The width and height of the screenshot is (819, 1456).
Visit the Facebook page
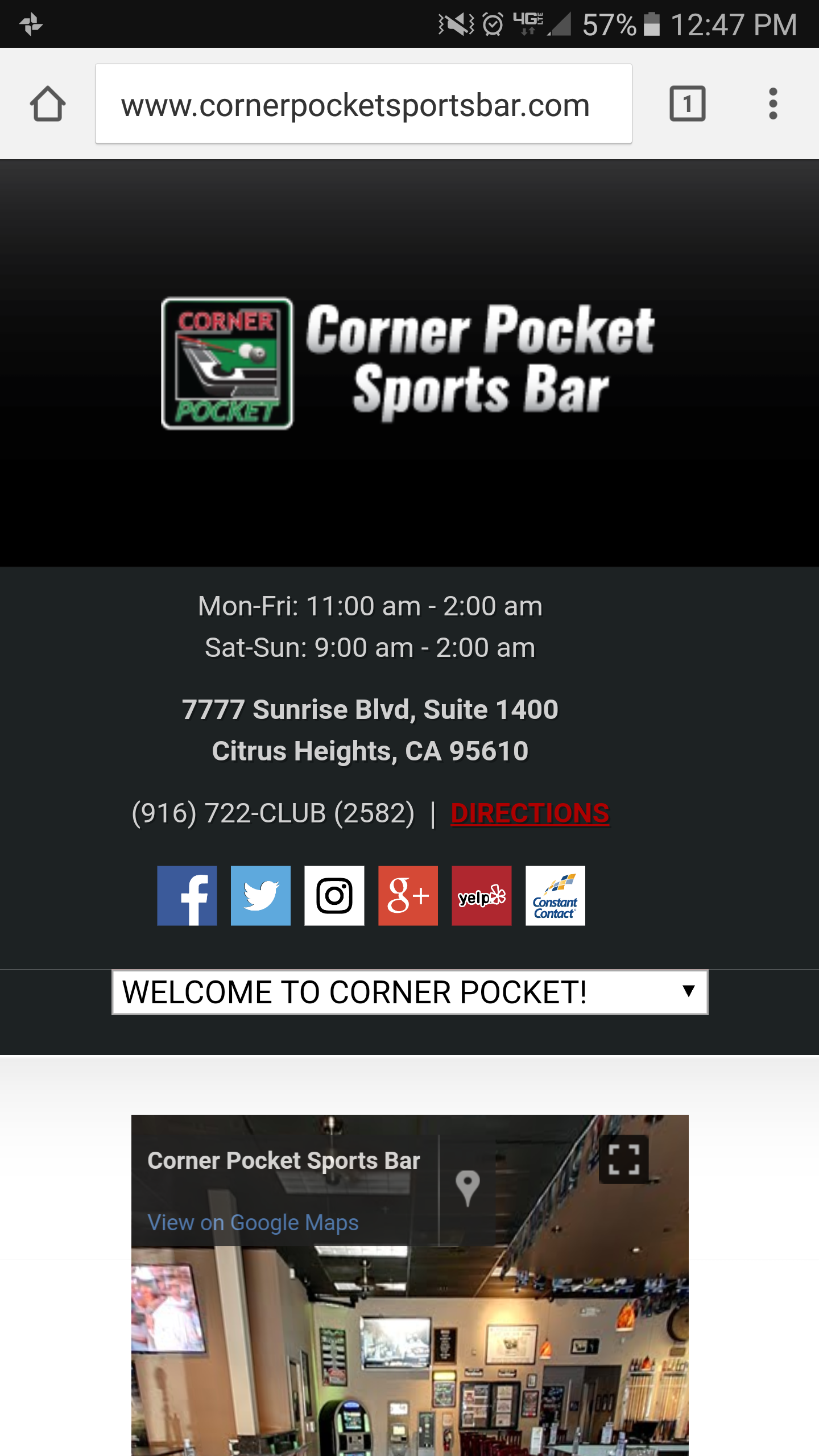(x=187, y=896)
